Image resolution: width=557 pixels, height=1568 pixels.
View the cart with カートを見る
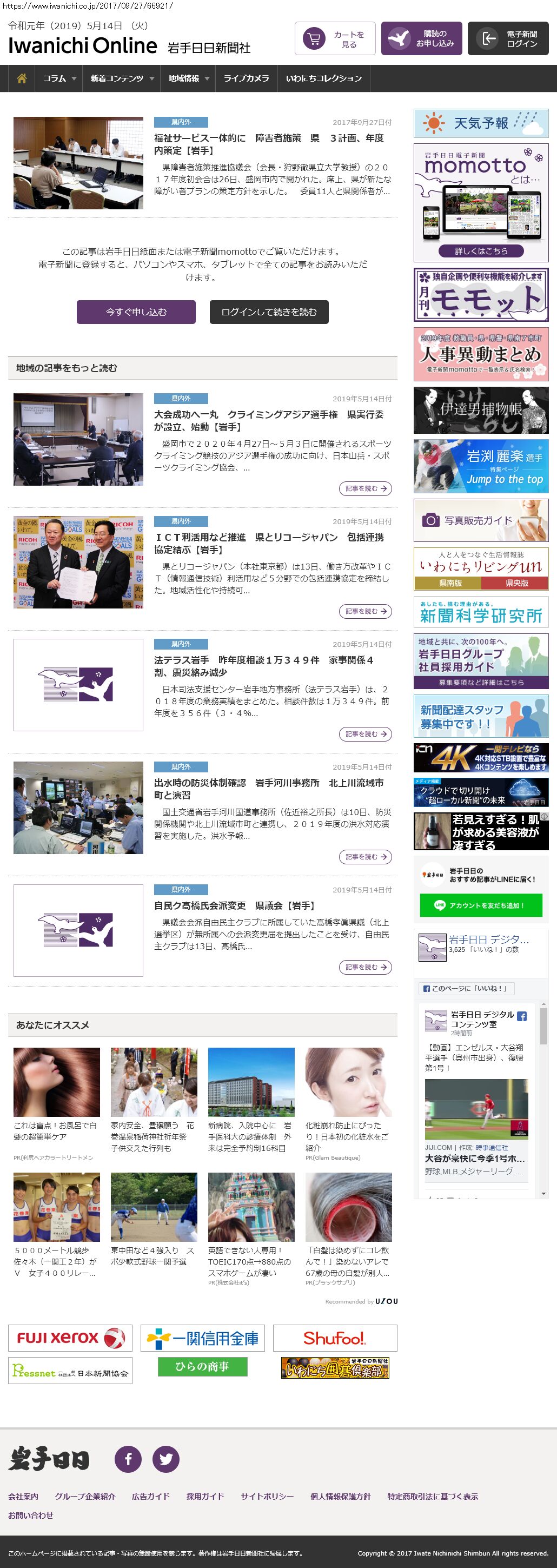335,39
